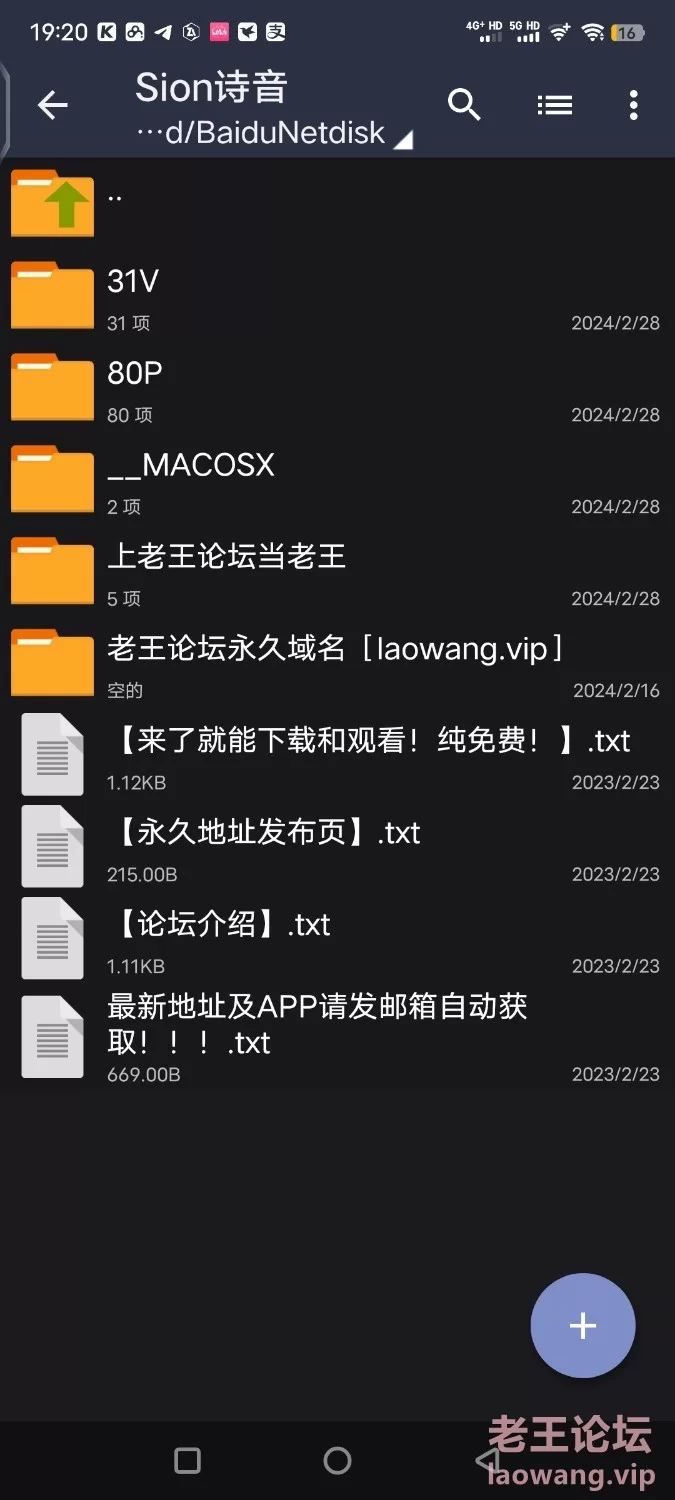Open the 上老王论坛当老王 folder
Screen dimensions: 675x1500
click(337, 572)
